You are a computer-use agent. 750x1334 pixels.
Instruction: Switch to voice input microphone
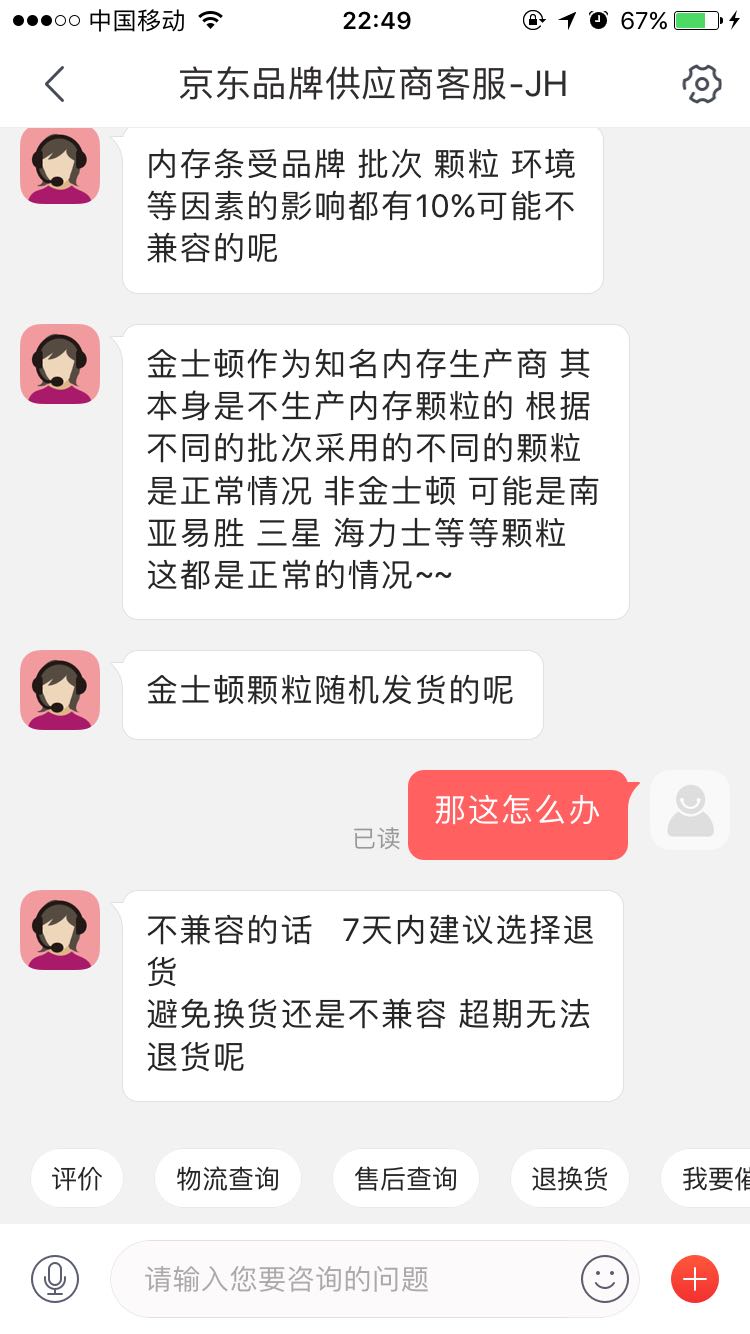pyautogui.click(x=55, y=1278)
